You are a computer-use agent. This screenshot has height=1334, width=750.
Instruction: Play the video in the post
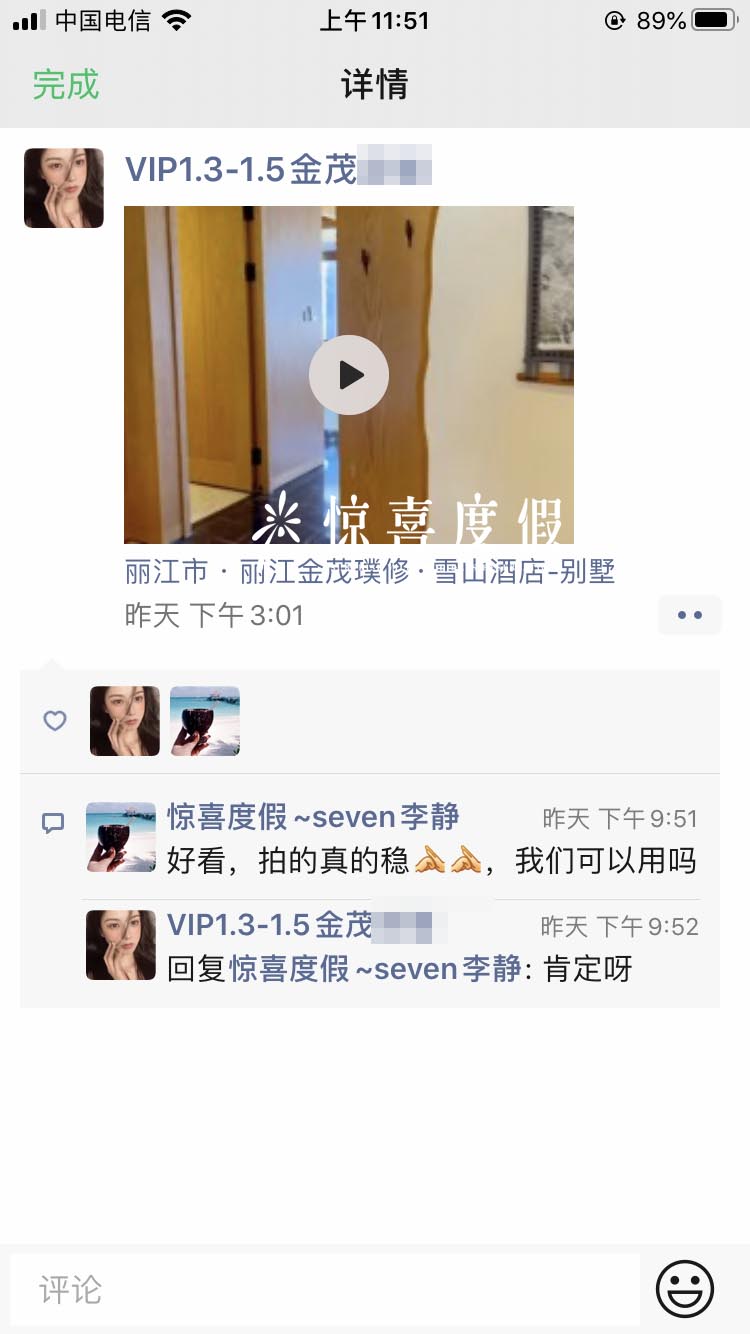[349, 375]
